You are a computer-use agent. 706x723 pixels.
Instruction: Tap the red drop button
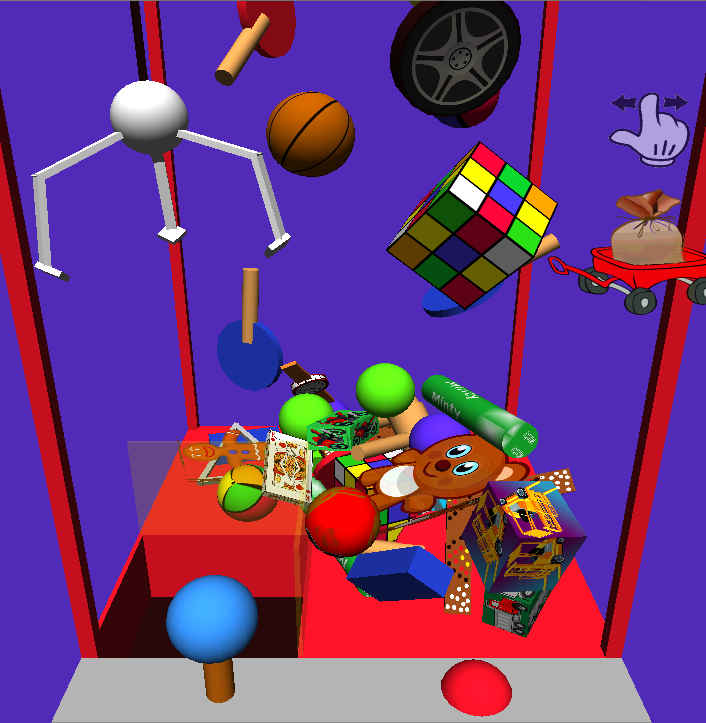pyautogui.click(x=476, y=687)
